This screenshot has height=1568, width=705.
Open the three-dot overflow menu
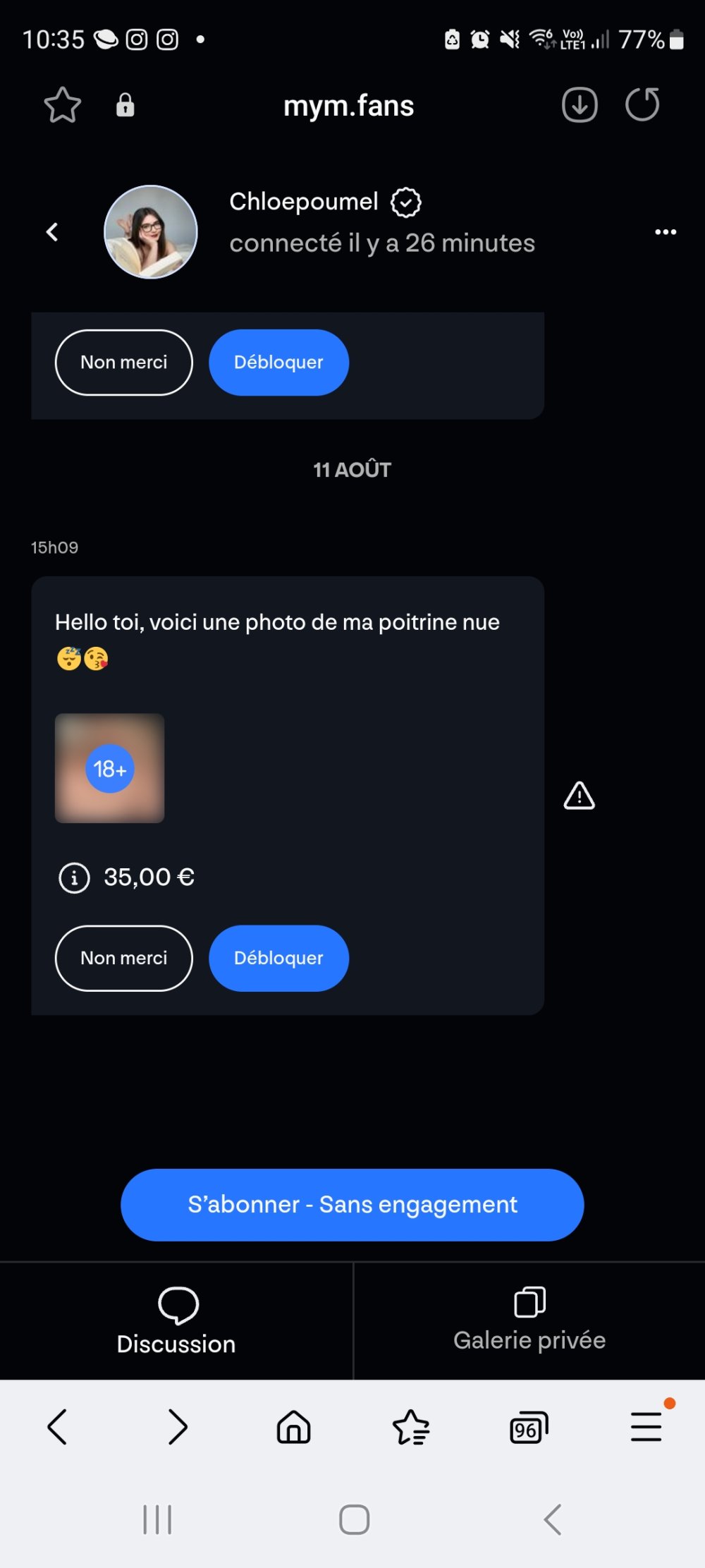(665, 232)
